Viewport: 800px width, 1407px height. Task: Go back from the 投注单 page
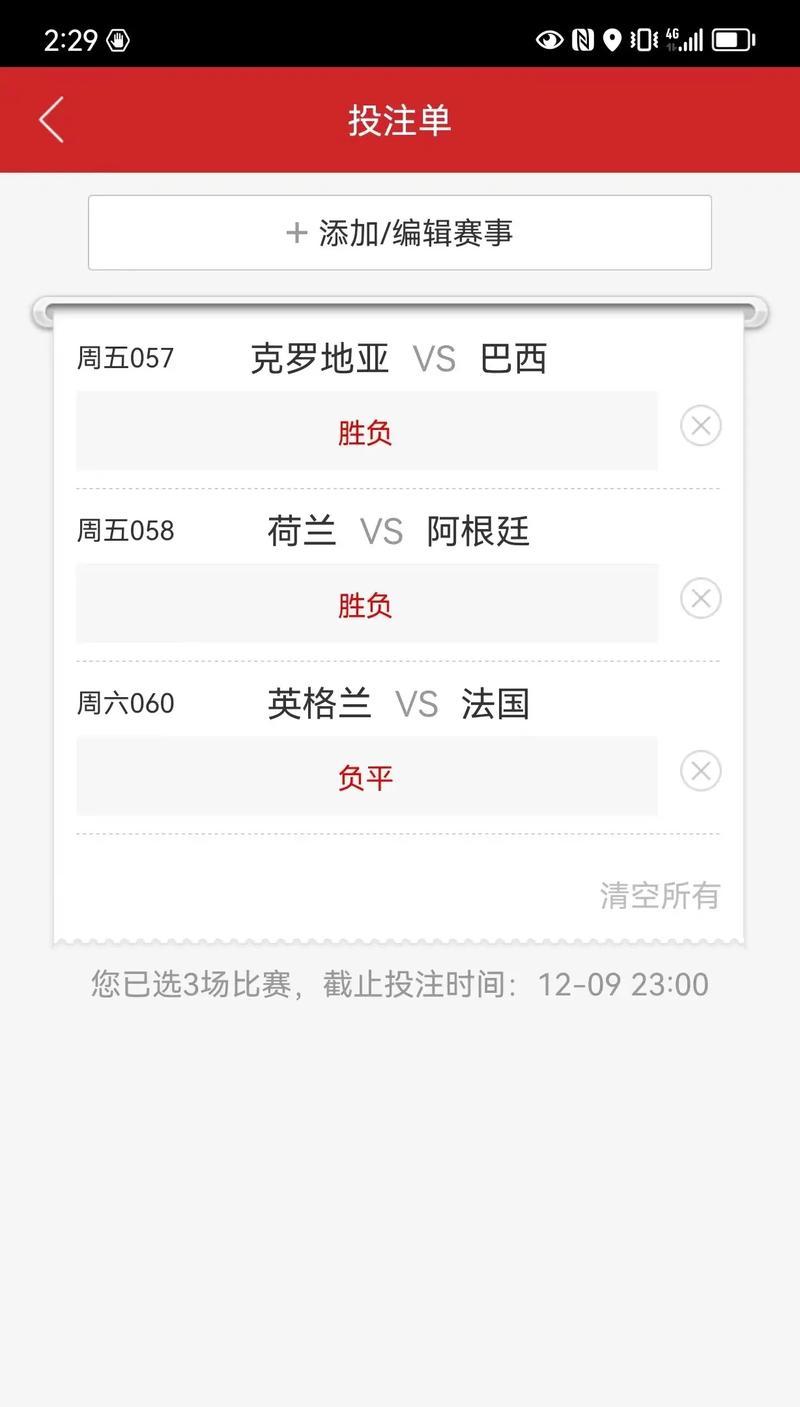pos(52,120)
